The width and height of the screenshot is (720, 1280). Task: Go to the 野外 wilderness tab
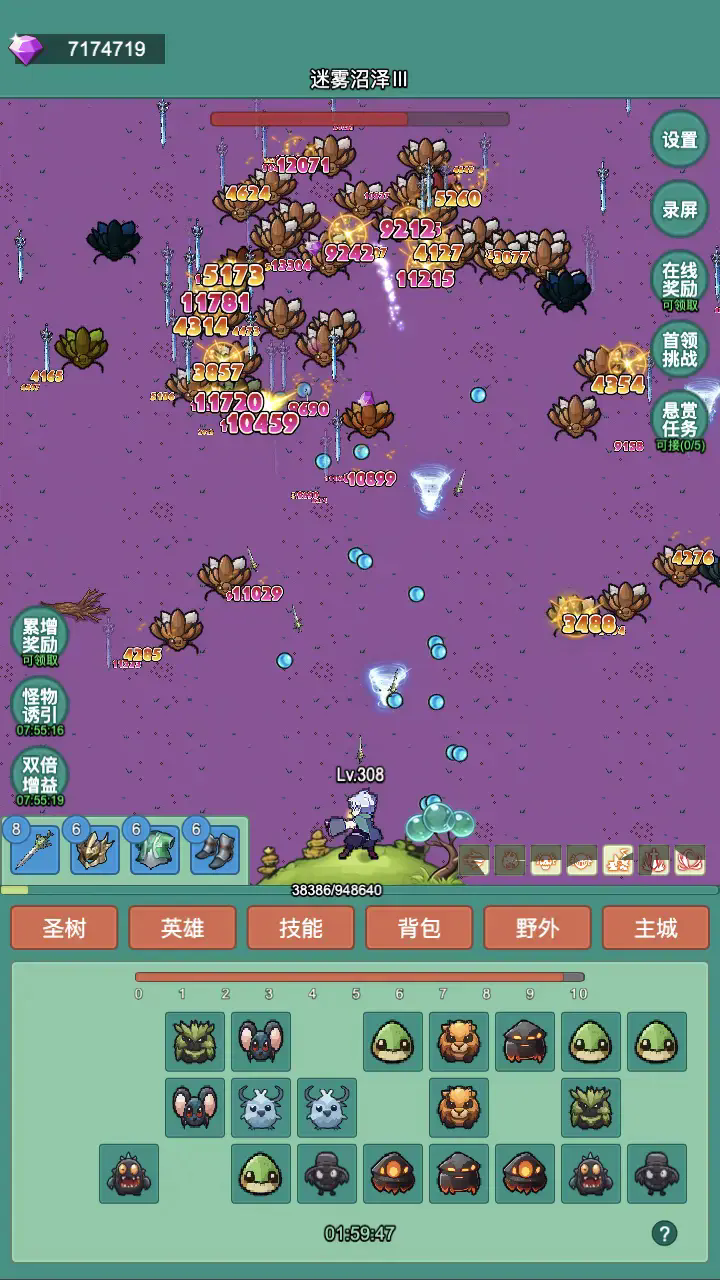(x=537, y=928)
